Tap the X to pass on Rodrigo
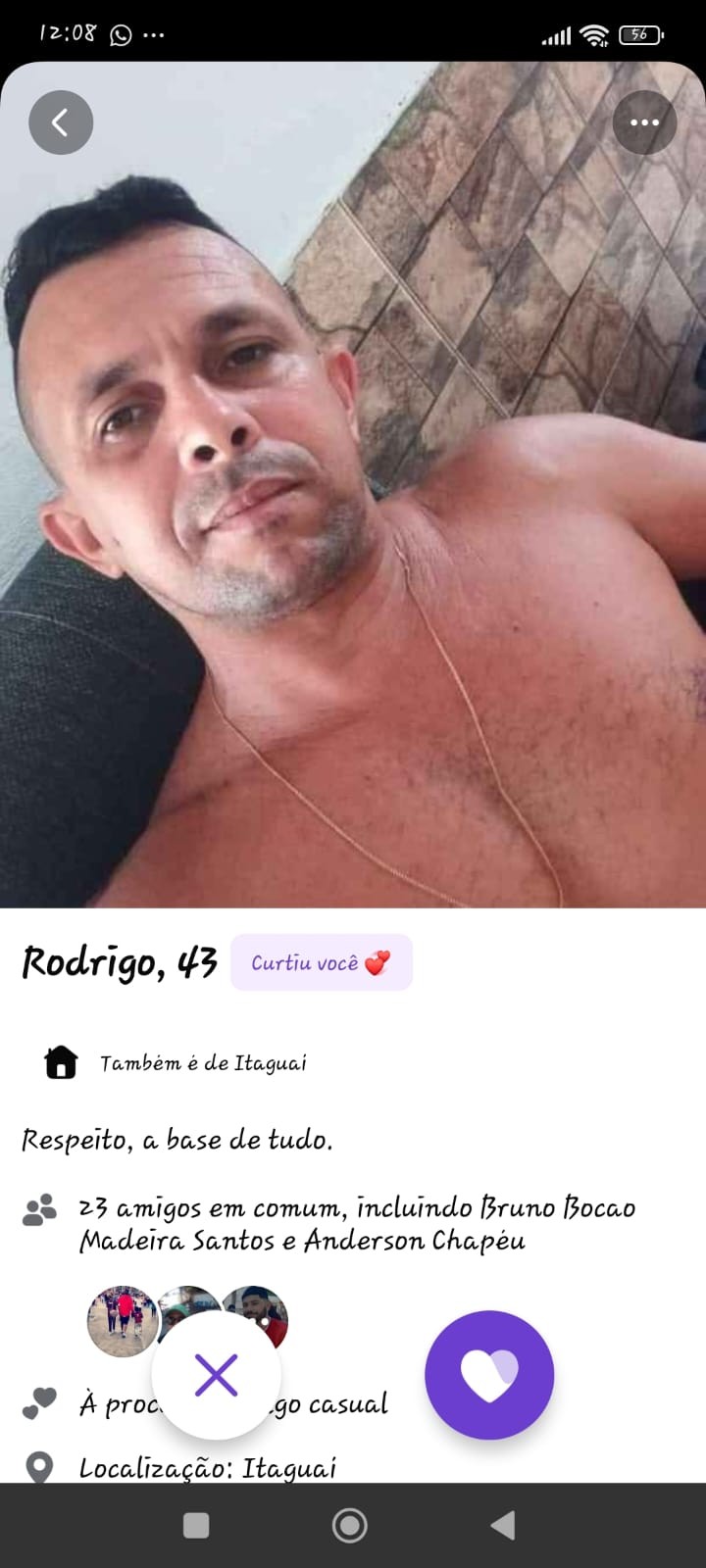 [218, 1375]
